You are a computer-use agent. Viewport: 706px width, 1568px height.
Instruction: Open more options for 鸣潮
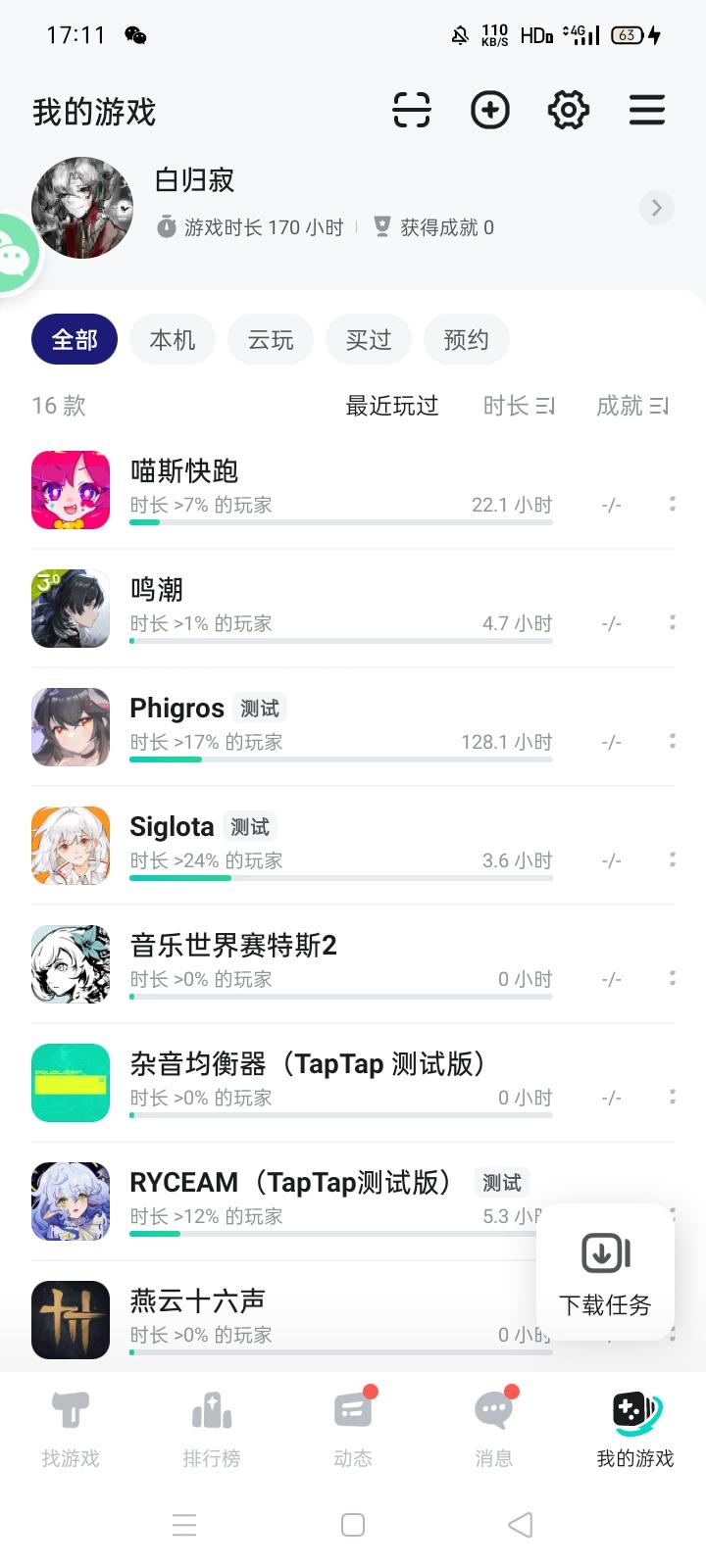pos(672,622)
